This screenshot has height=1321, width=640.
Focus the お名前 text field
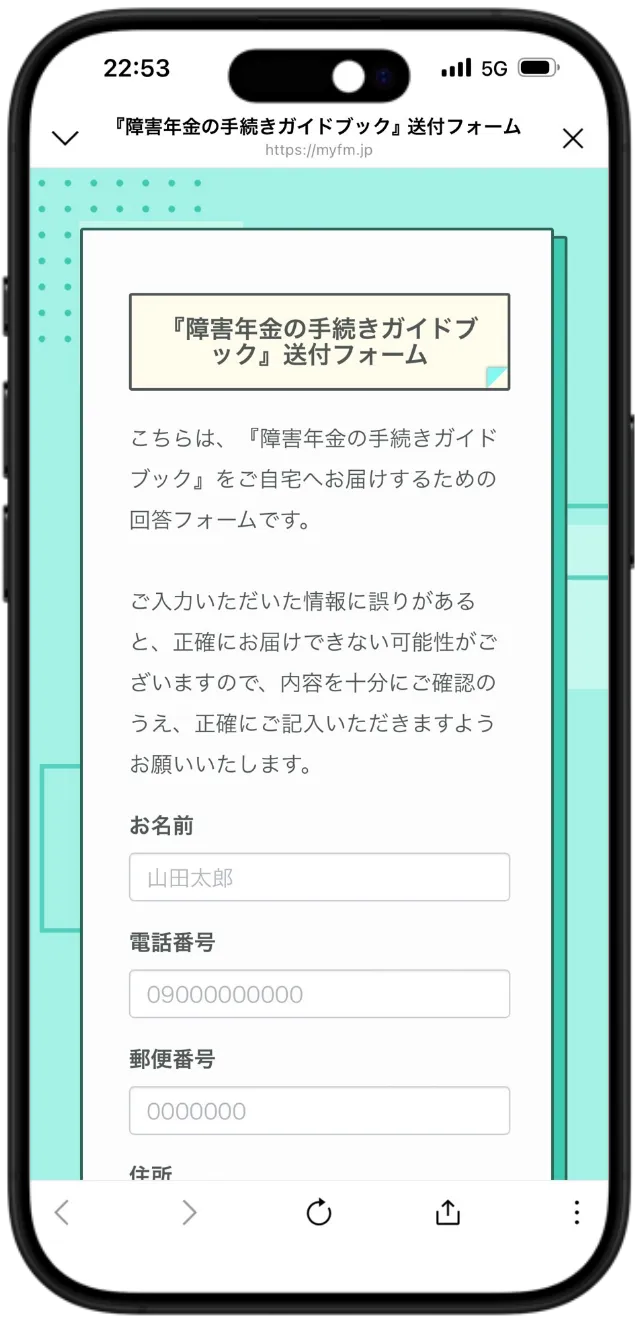pos(319,877)
